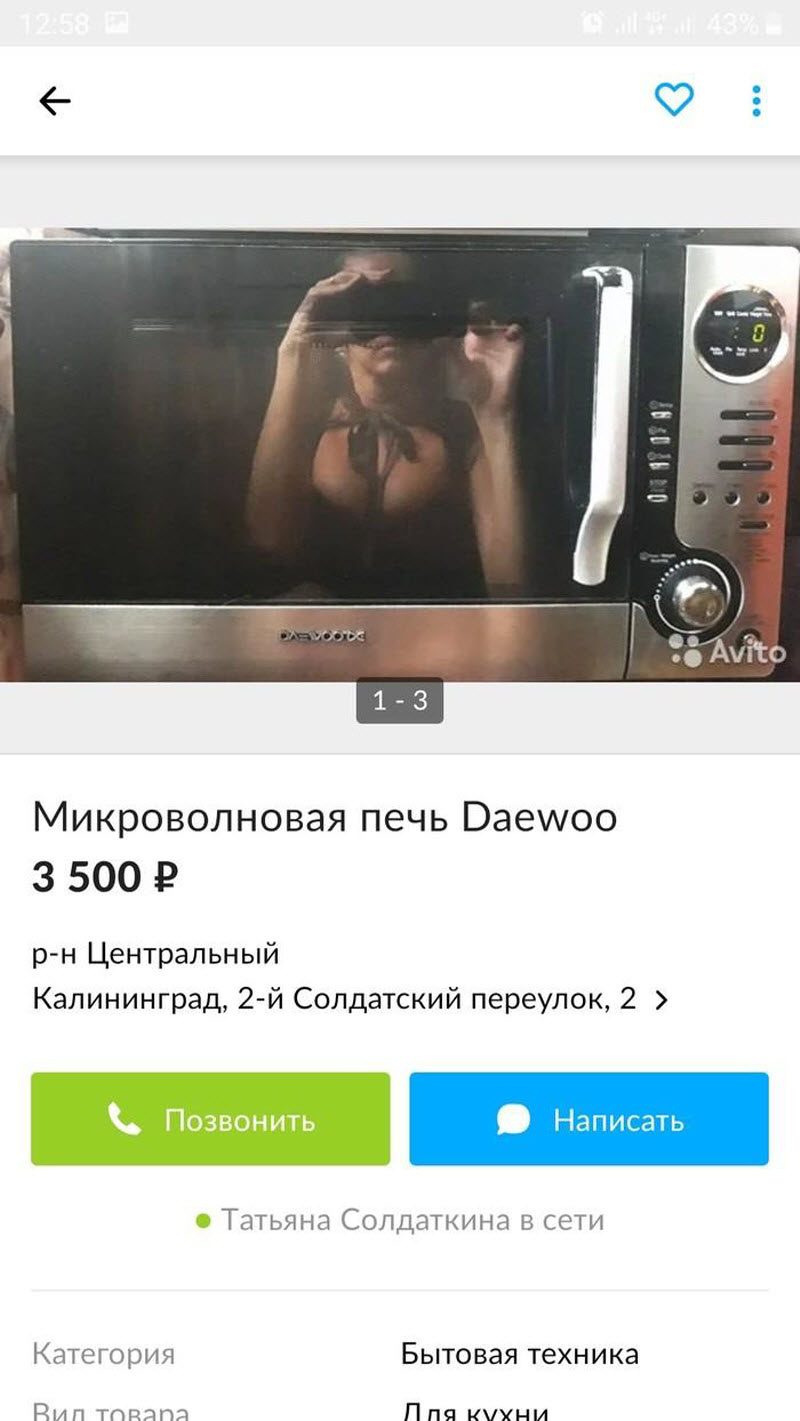Tap the back arrow to return

pyautogui.click(x=56, y=100)
